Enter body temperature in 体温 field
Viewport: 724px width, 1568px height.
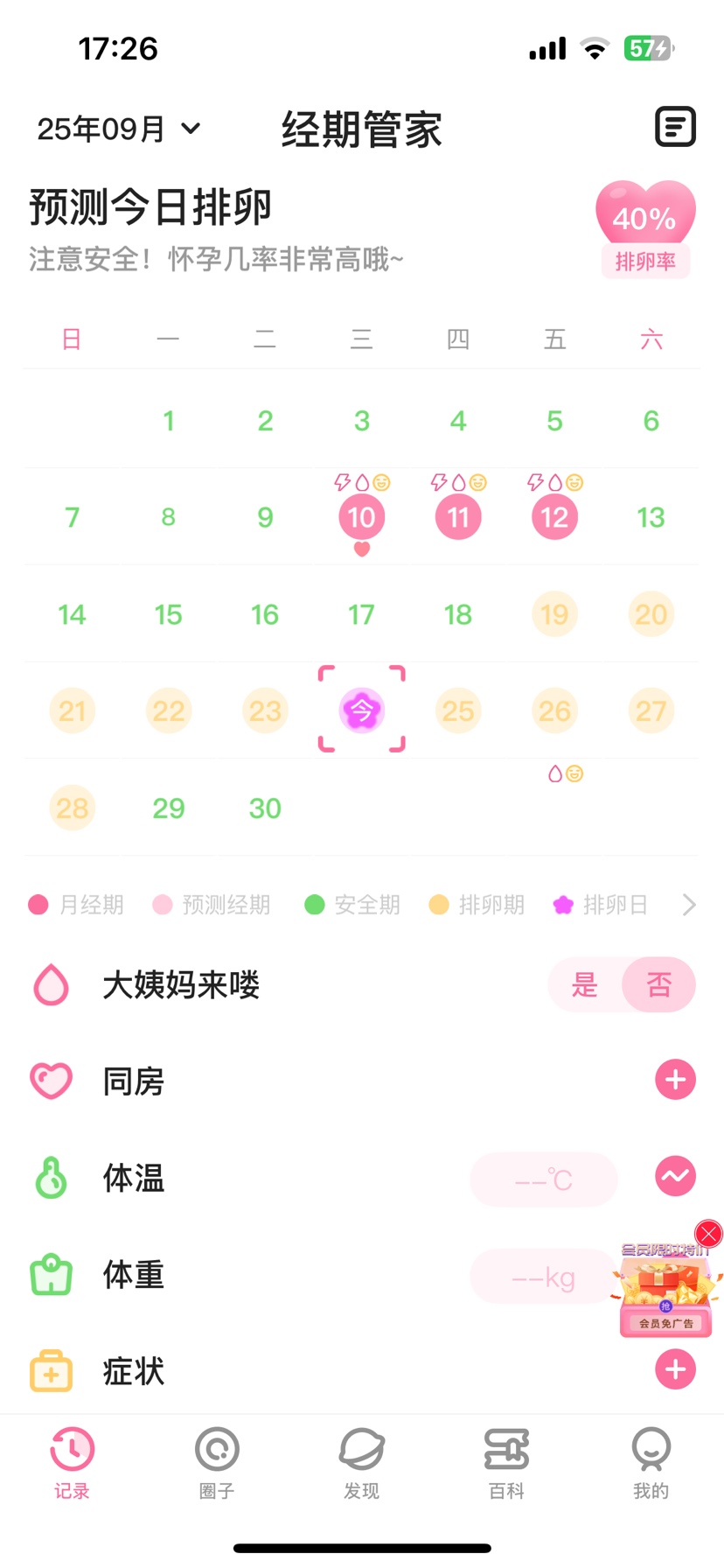pos(543,1179)
